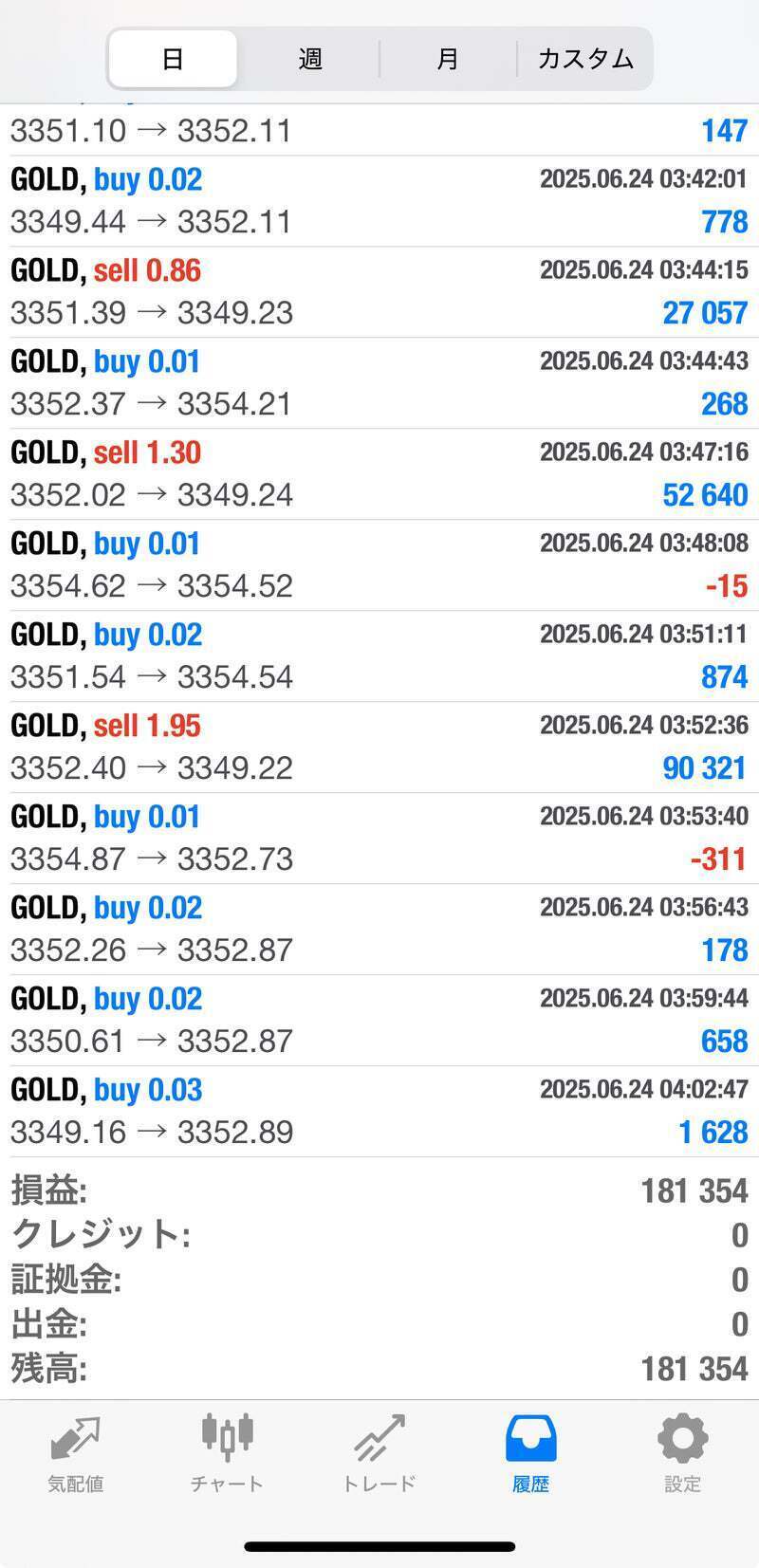Expand the GOLD sell 1.95 trade row
The width and height of the screenshot is (759, 1568).
click(379, 747)
